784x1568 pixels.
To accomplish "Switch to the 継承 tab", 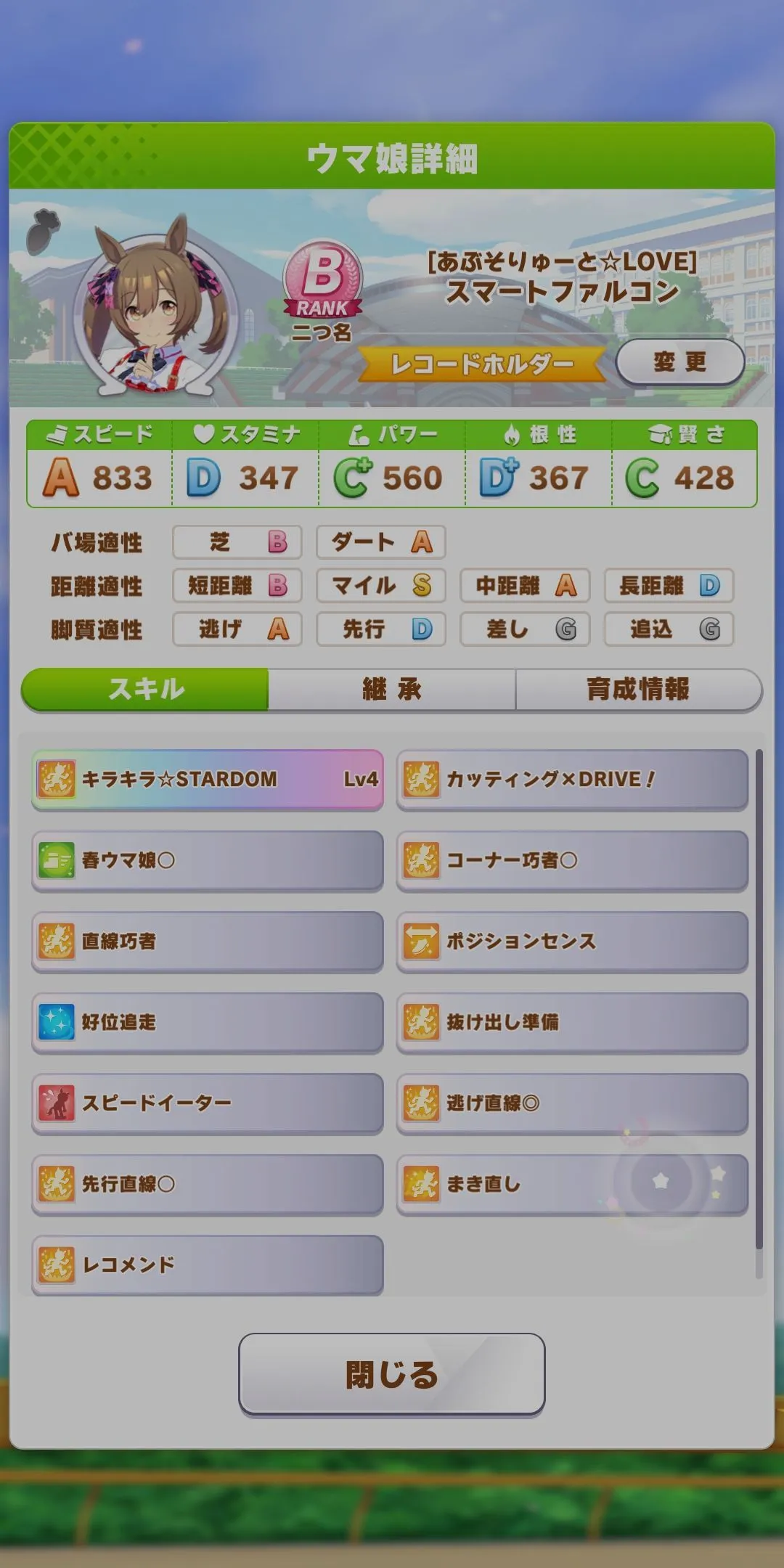I will point(392,689).
